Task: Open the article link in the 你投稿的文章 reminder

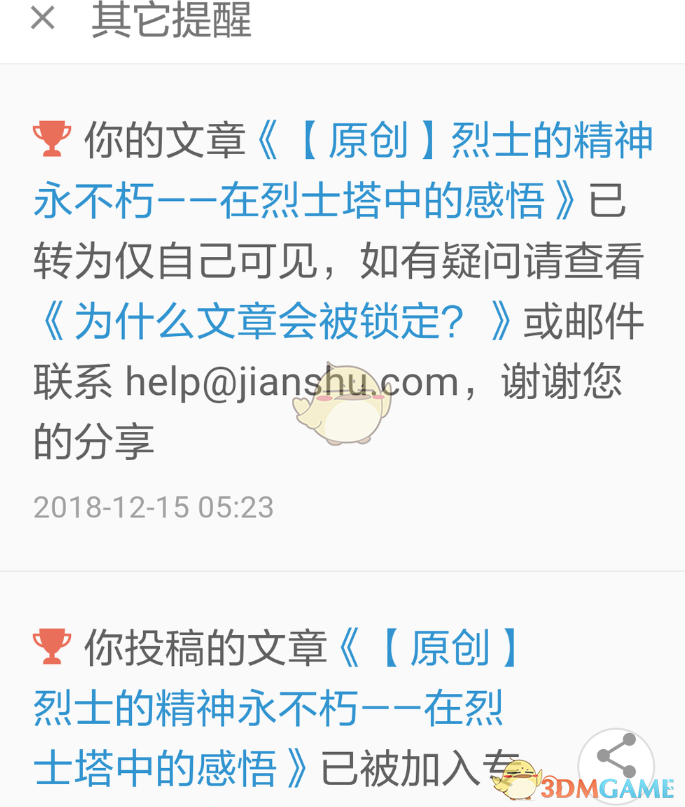Action: point(268,709)
